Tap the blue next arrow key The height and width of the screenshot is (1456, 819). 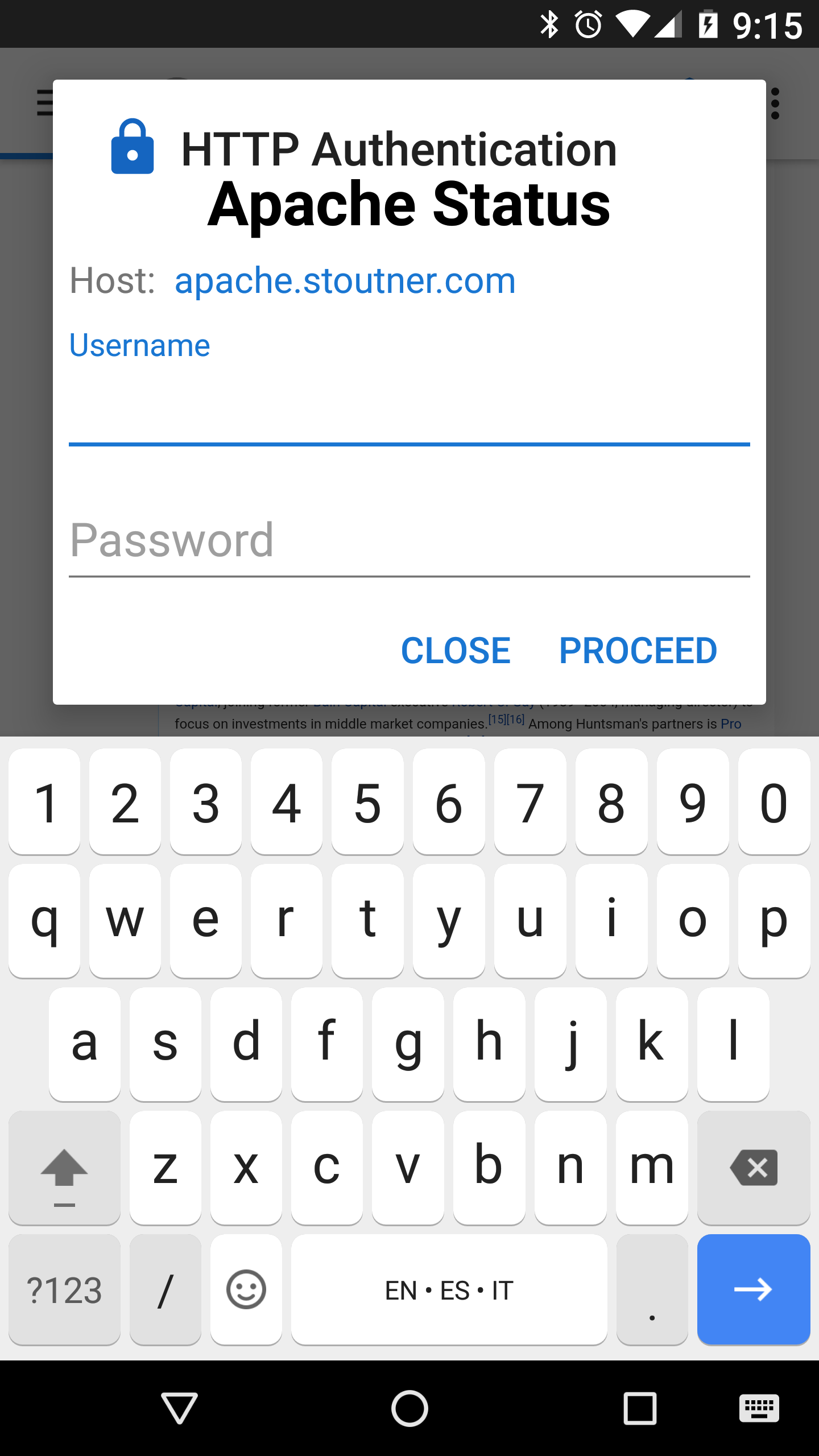pyautogui.click(x=754, y=1290)
